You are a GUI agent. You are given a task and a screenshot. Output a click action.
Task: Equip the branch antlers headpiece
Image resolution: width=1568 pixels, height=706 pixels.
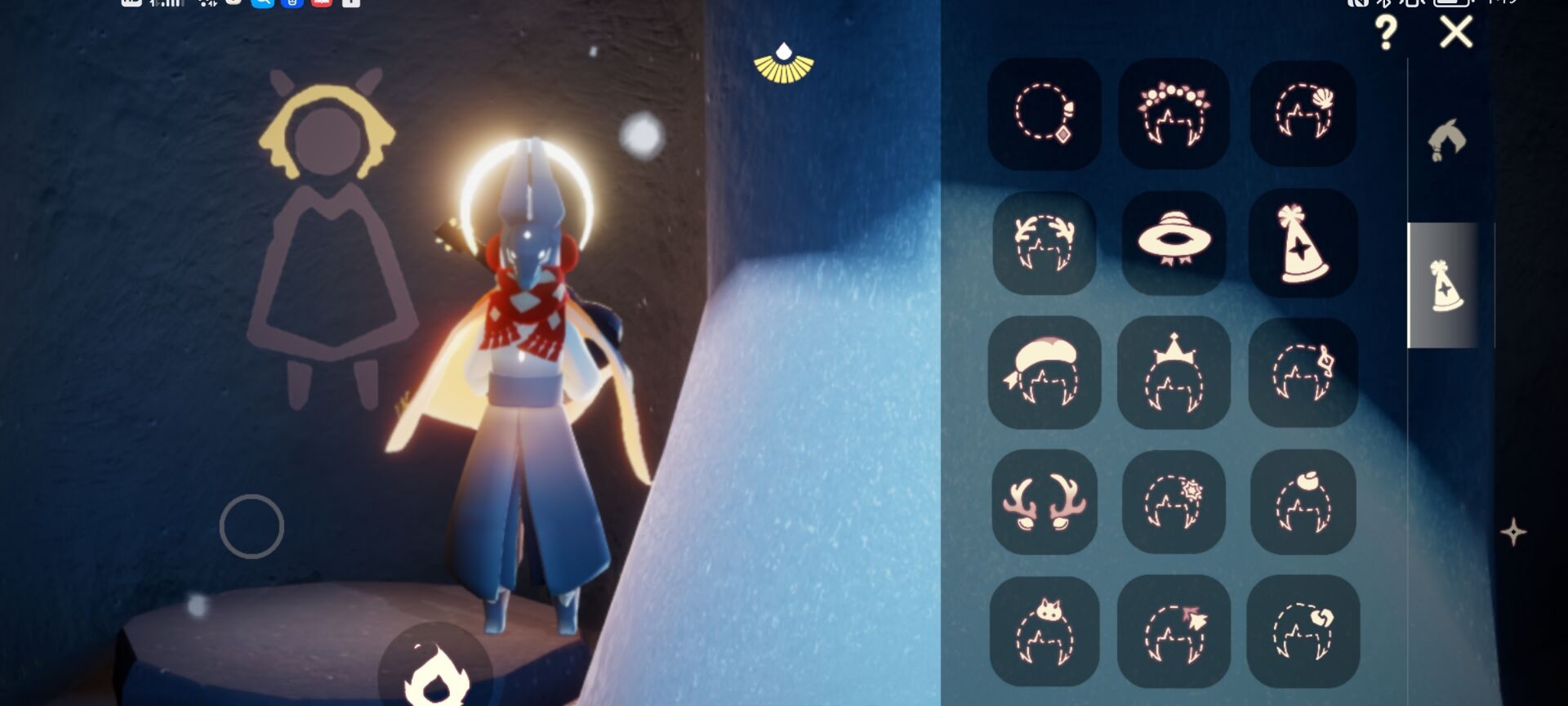pos(1044,243)
